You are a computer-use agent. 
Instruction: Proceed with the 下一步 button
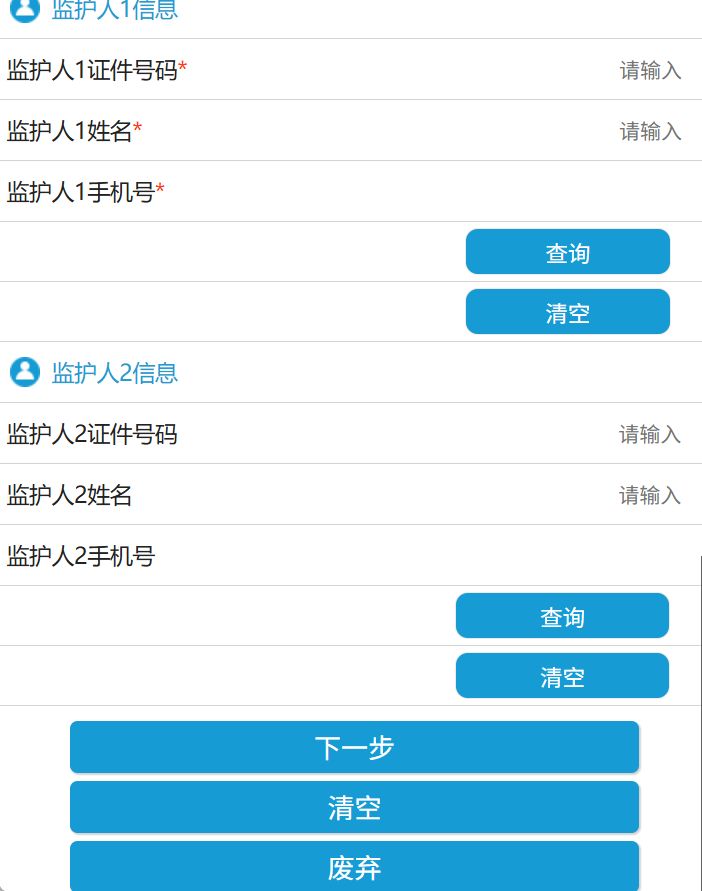point(354,748)
